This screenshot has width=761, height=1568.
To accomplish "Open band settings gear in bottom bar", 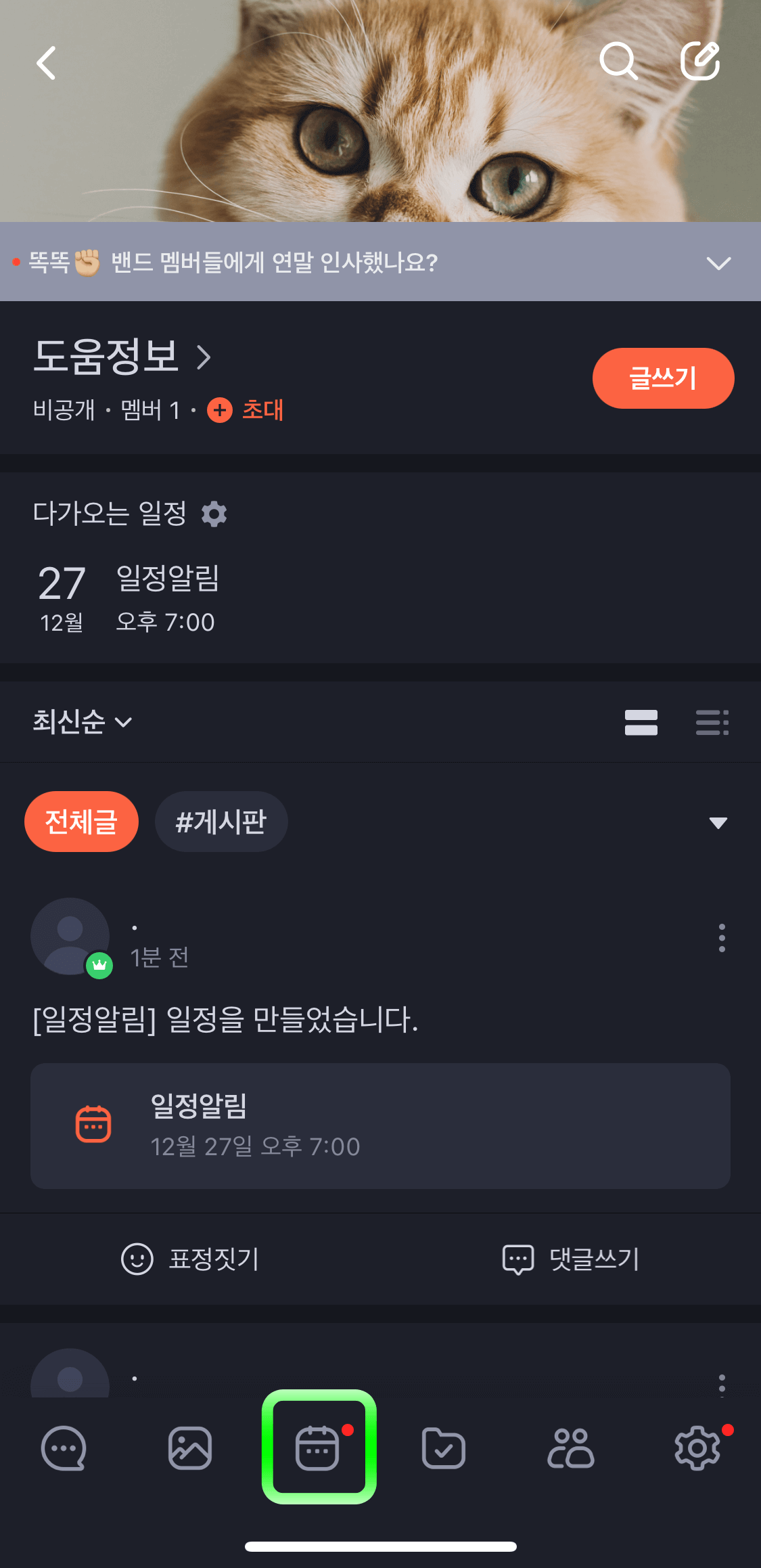I will tap(699, 1449).
